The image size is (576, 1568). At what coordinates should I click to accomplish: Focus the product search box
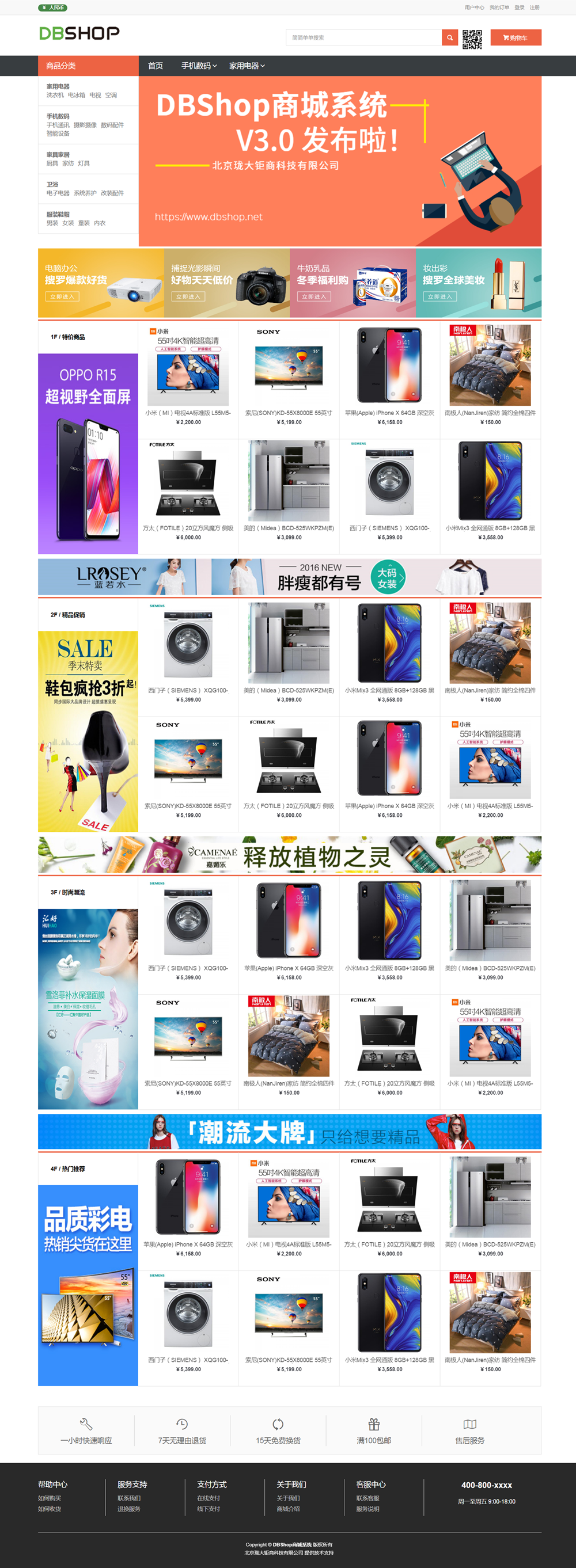tap(363, 38)
